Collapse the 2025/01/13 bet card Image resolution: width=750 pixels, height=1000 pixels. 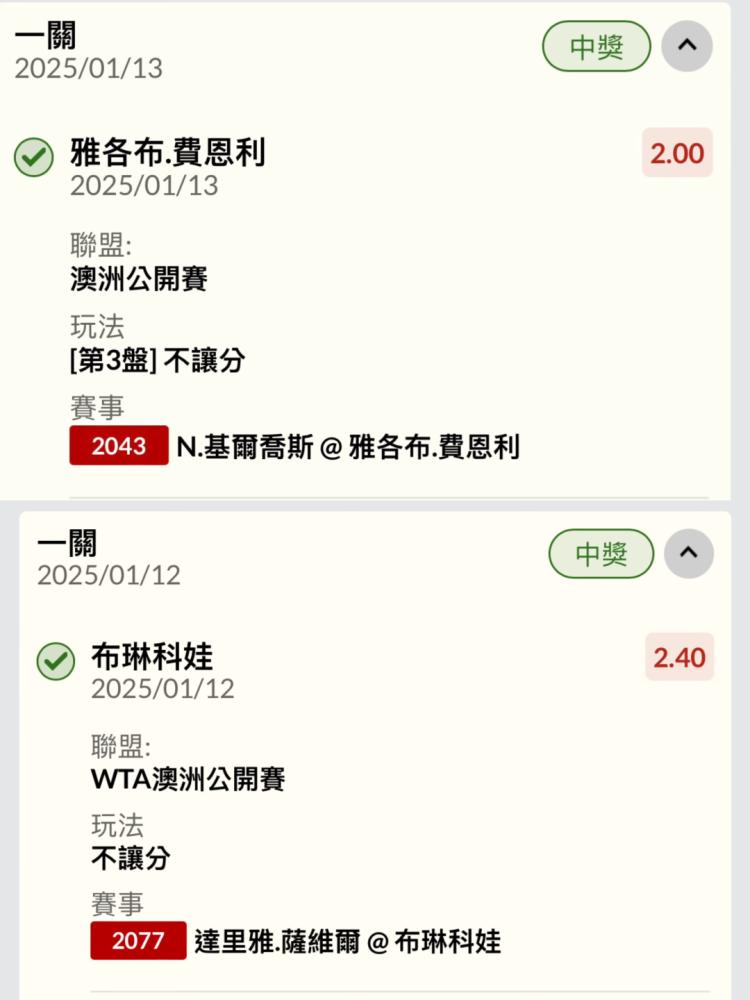[687, 46]
